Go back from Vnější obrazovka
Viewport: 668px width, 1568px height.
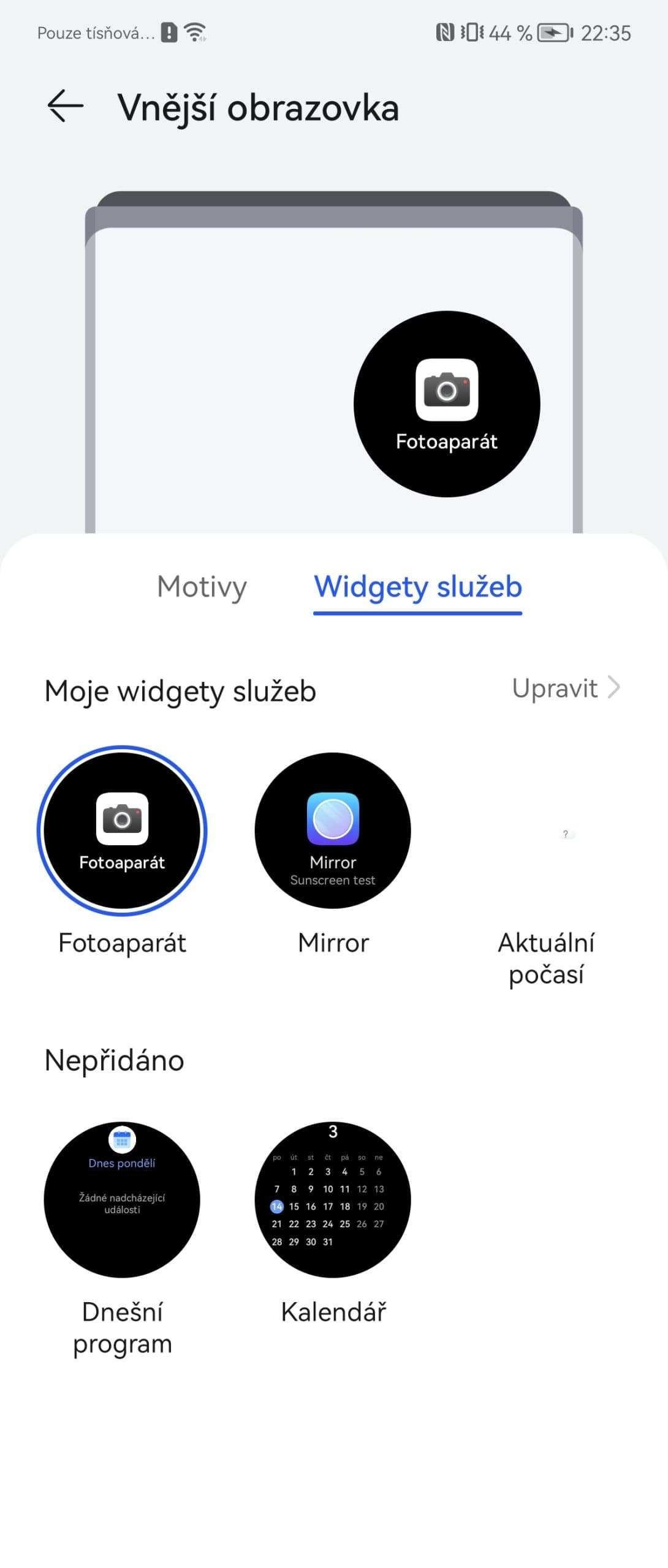point(66,107)
